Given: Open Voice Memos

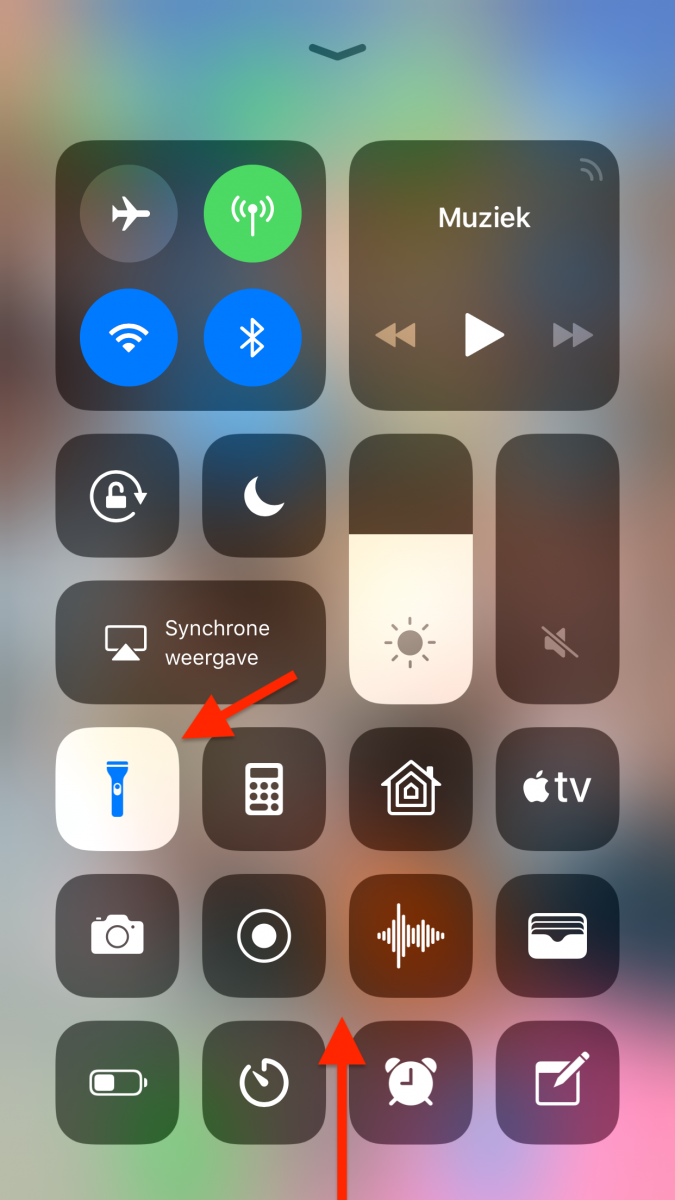Looking at the screenshot, I should point(410,936).
